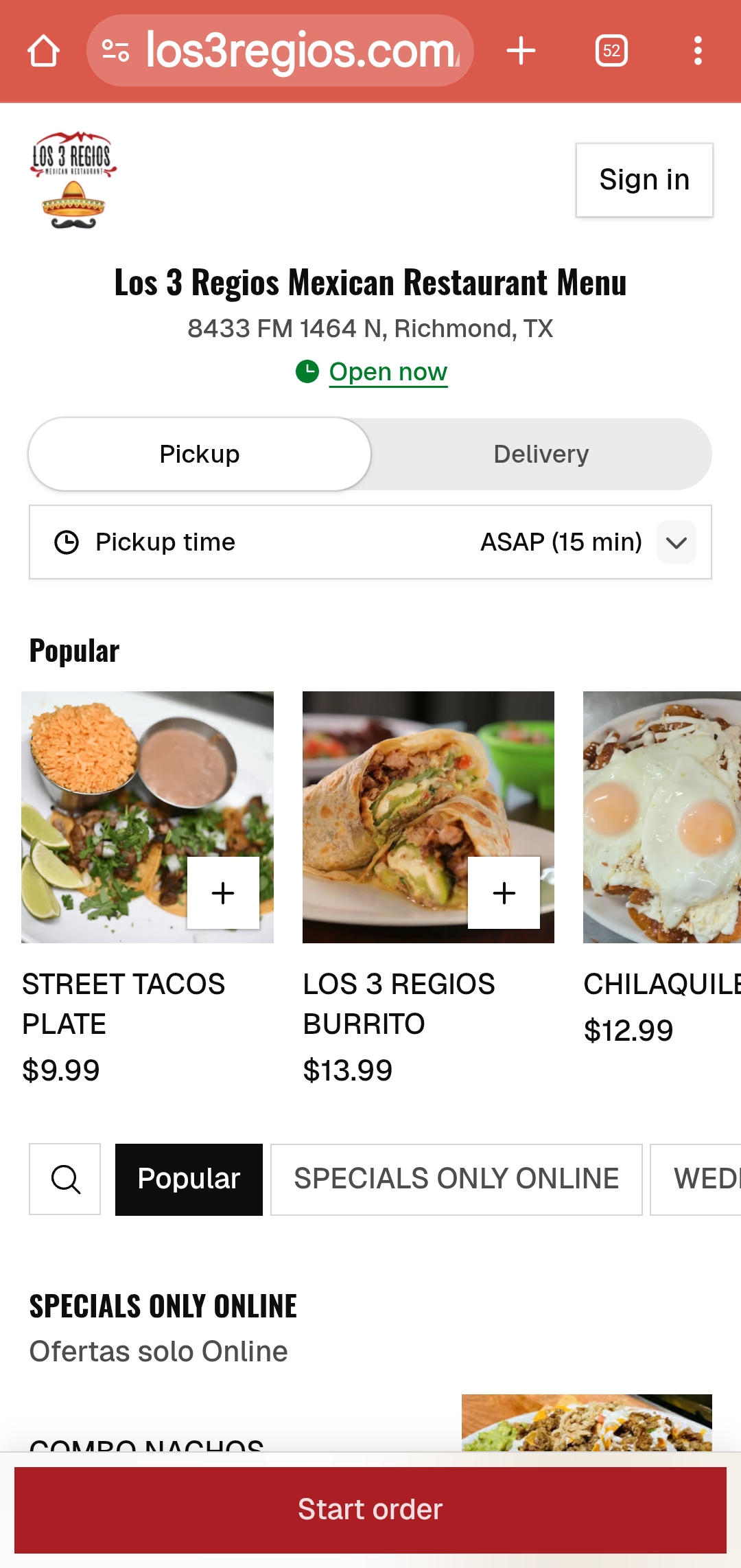Image resolution: width=741 pixels, height=1568 pixels.
Task: Open a new browser tab
Action: 521,51
